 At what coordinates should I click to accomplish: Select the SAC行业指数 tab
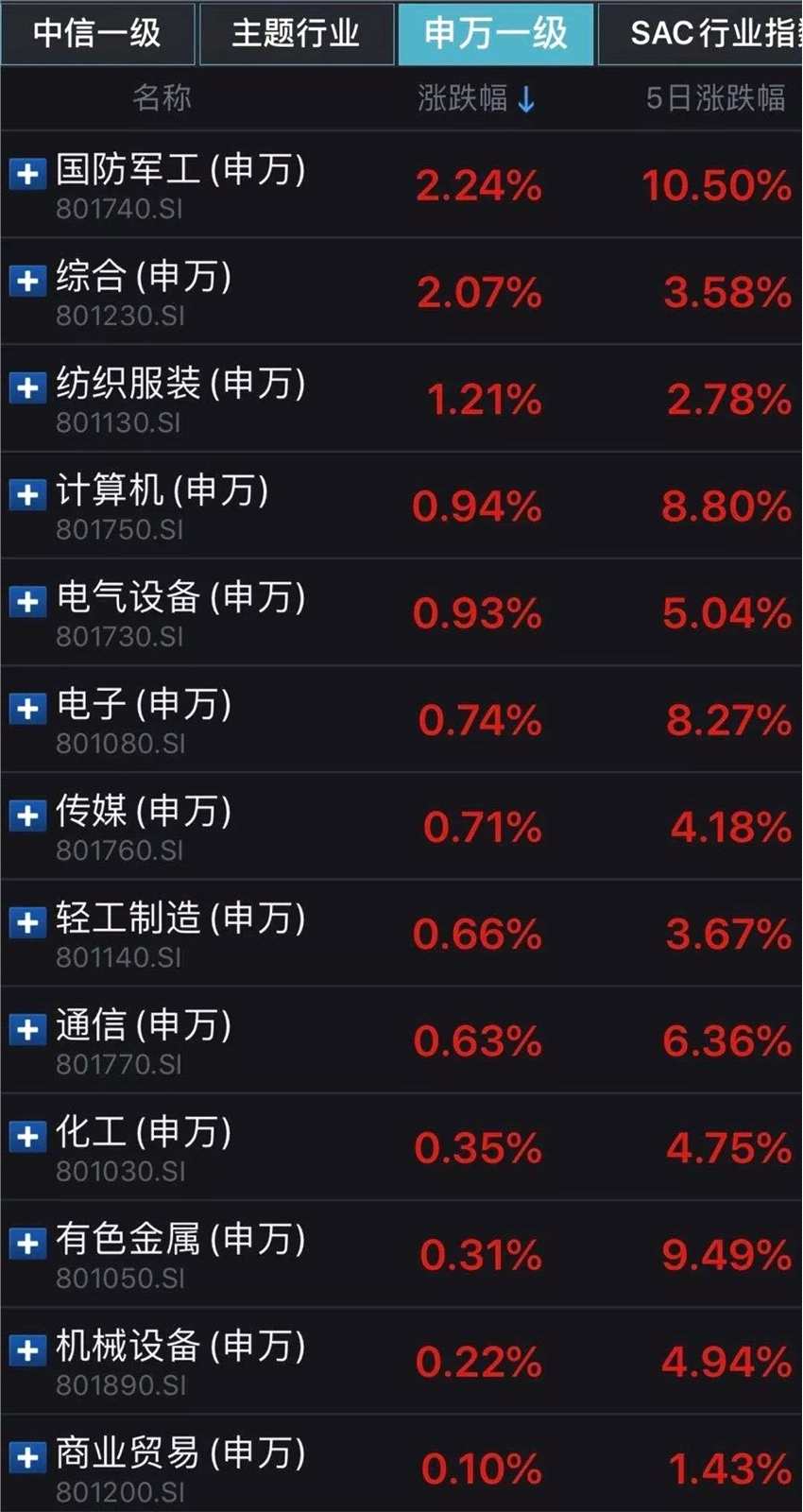704,33
